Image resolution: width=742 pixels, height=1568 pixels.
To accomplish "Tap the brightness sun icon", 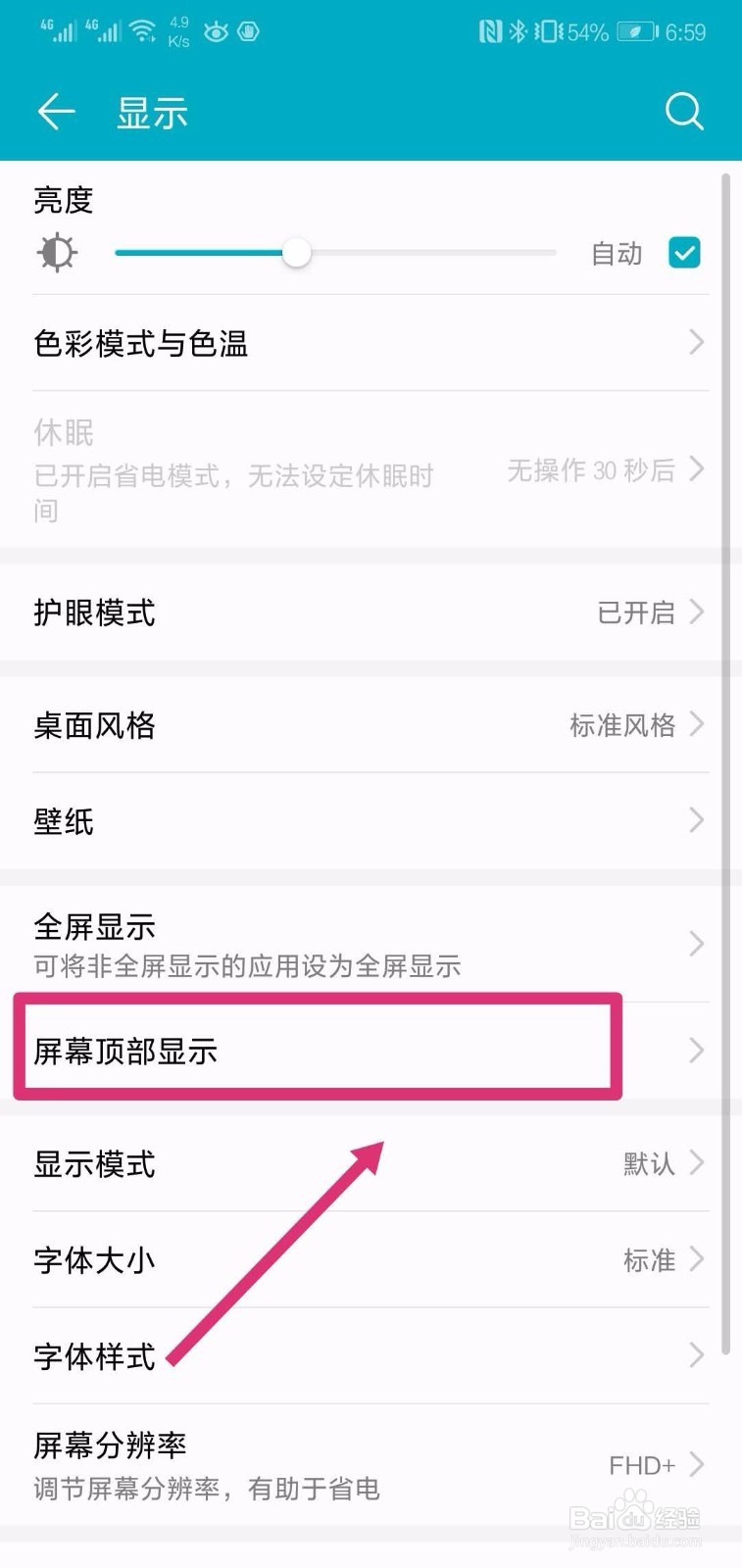I will (57, 252).
